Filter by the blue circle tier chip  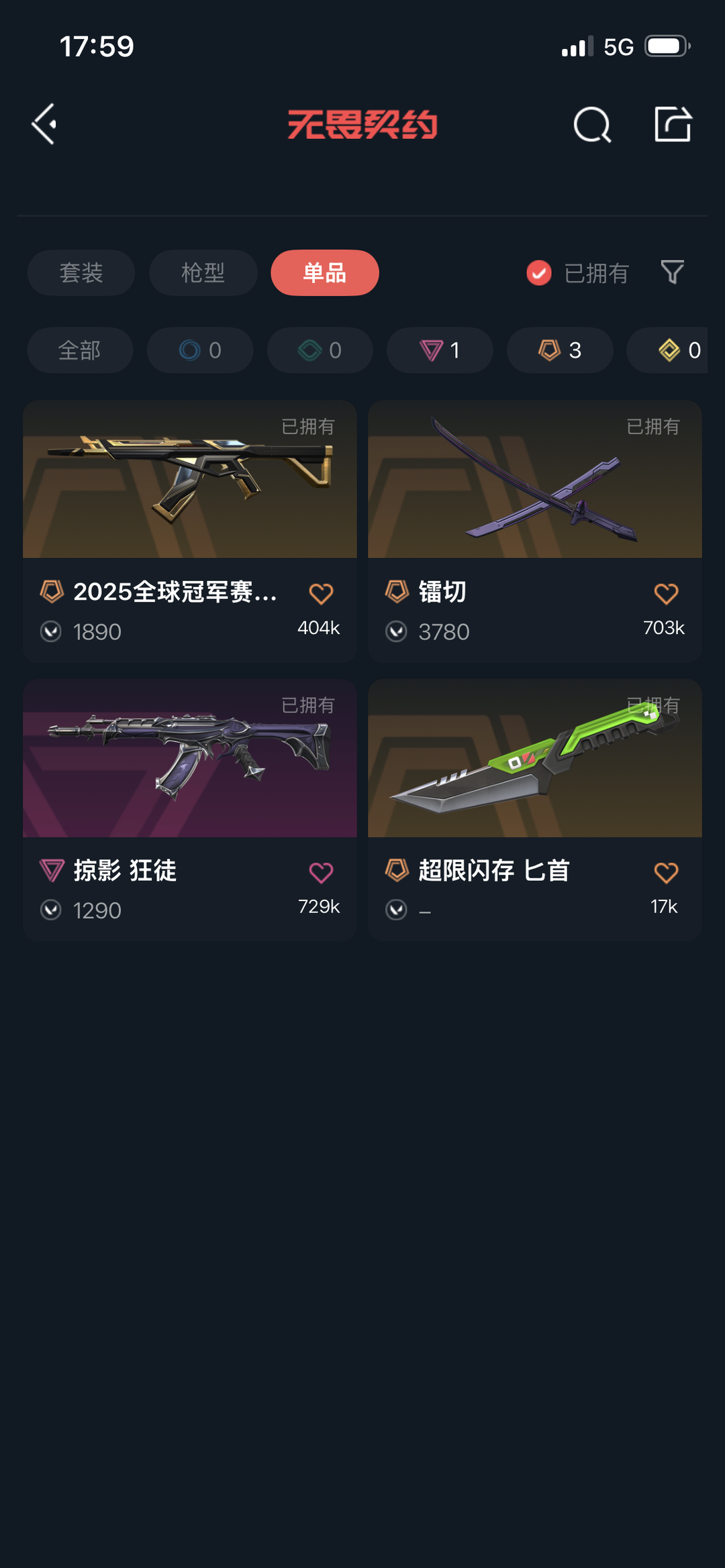point(200,350)
